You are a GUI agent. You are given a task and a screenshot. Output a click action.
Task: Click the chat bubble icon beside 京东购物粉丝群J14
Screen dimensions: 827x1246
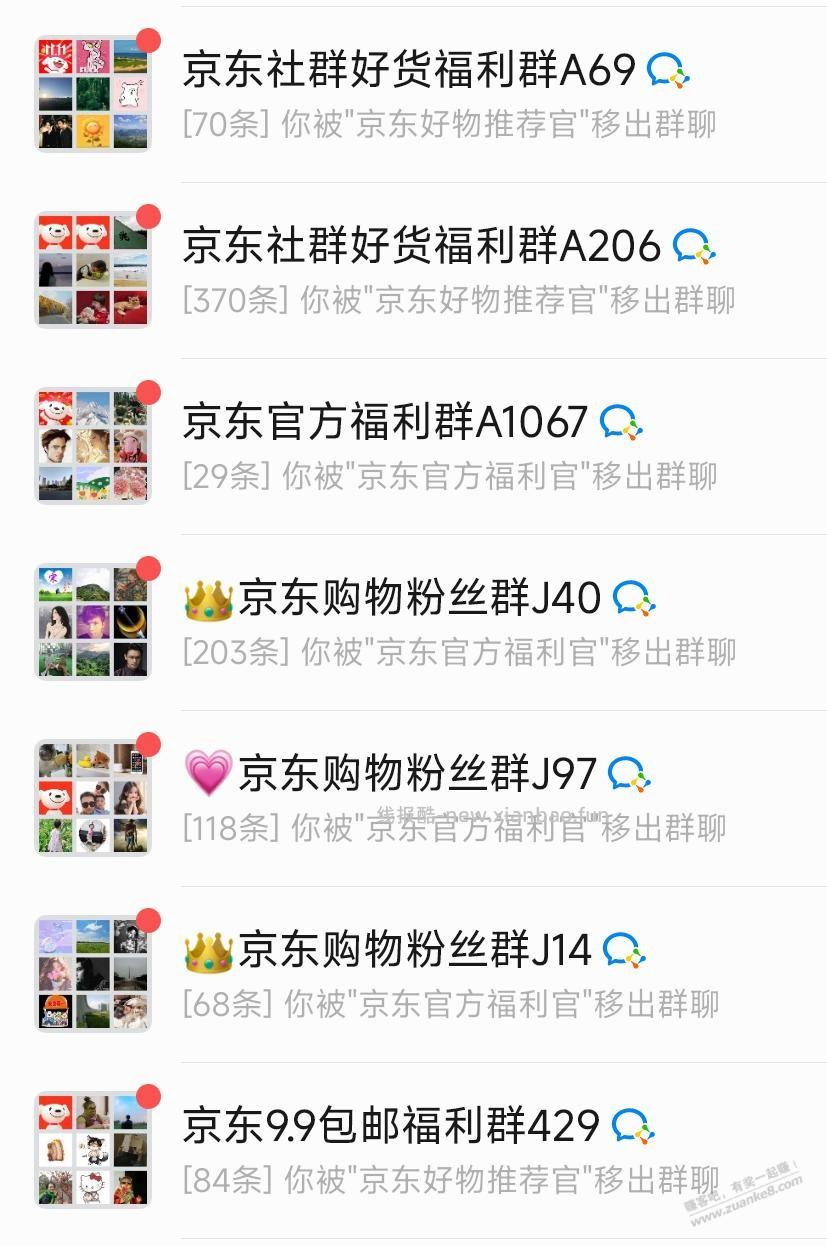point(627,948)
